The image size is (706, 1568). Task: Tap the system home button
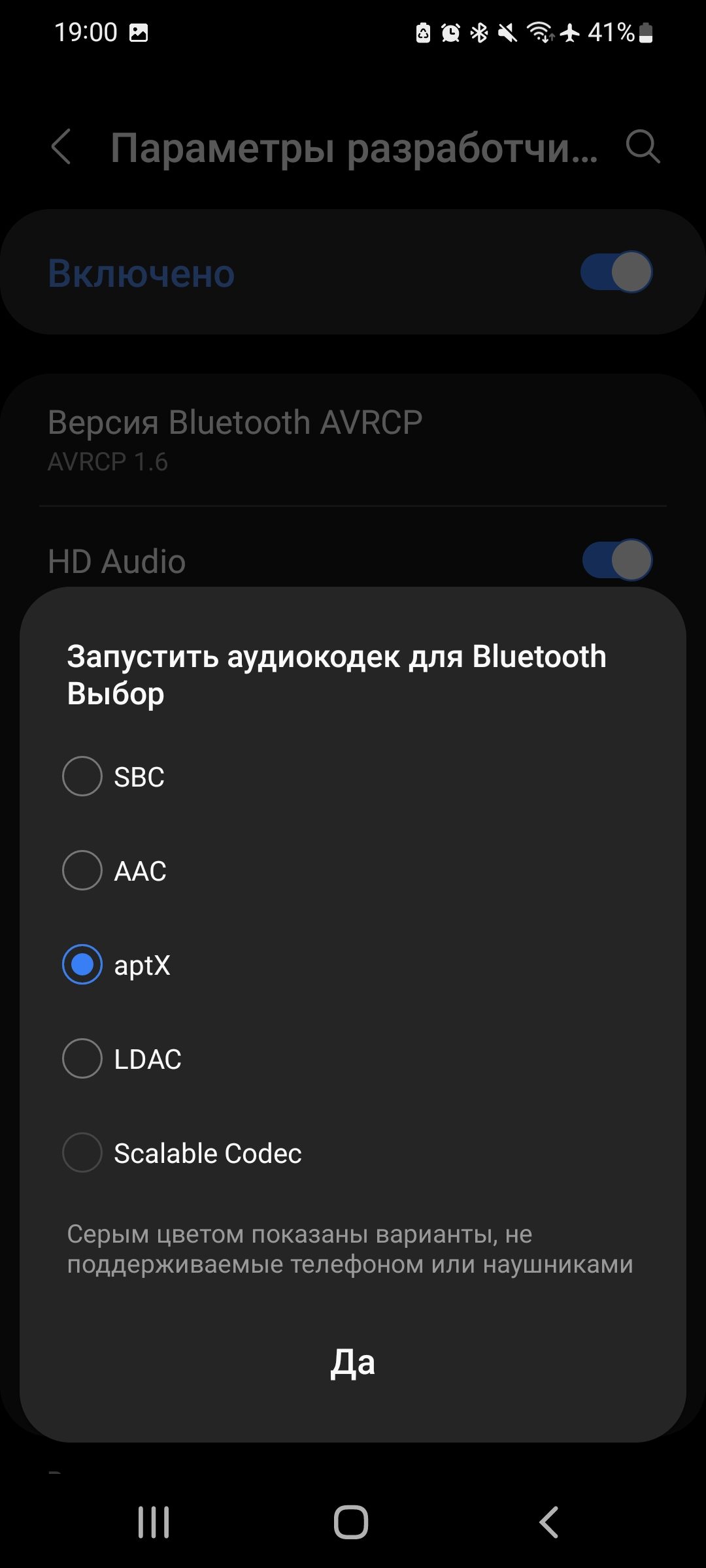[351, 1522]
